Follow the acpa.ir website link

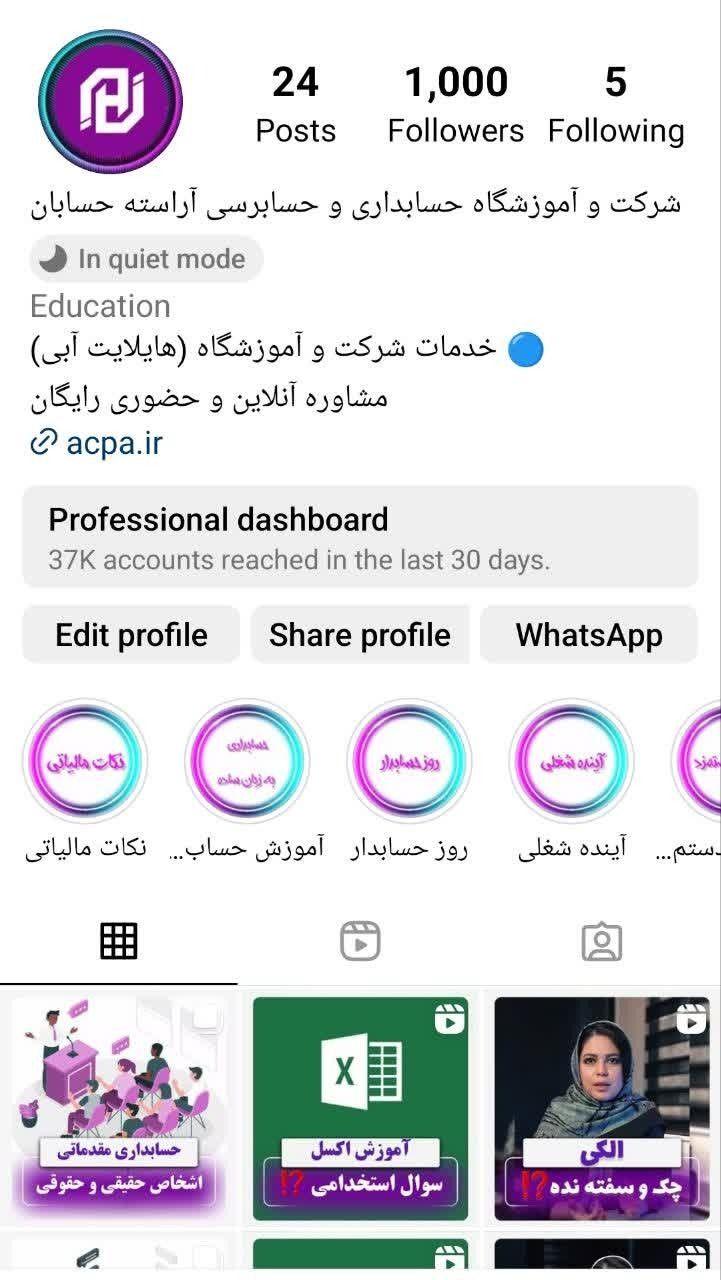point(113,444)
